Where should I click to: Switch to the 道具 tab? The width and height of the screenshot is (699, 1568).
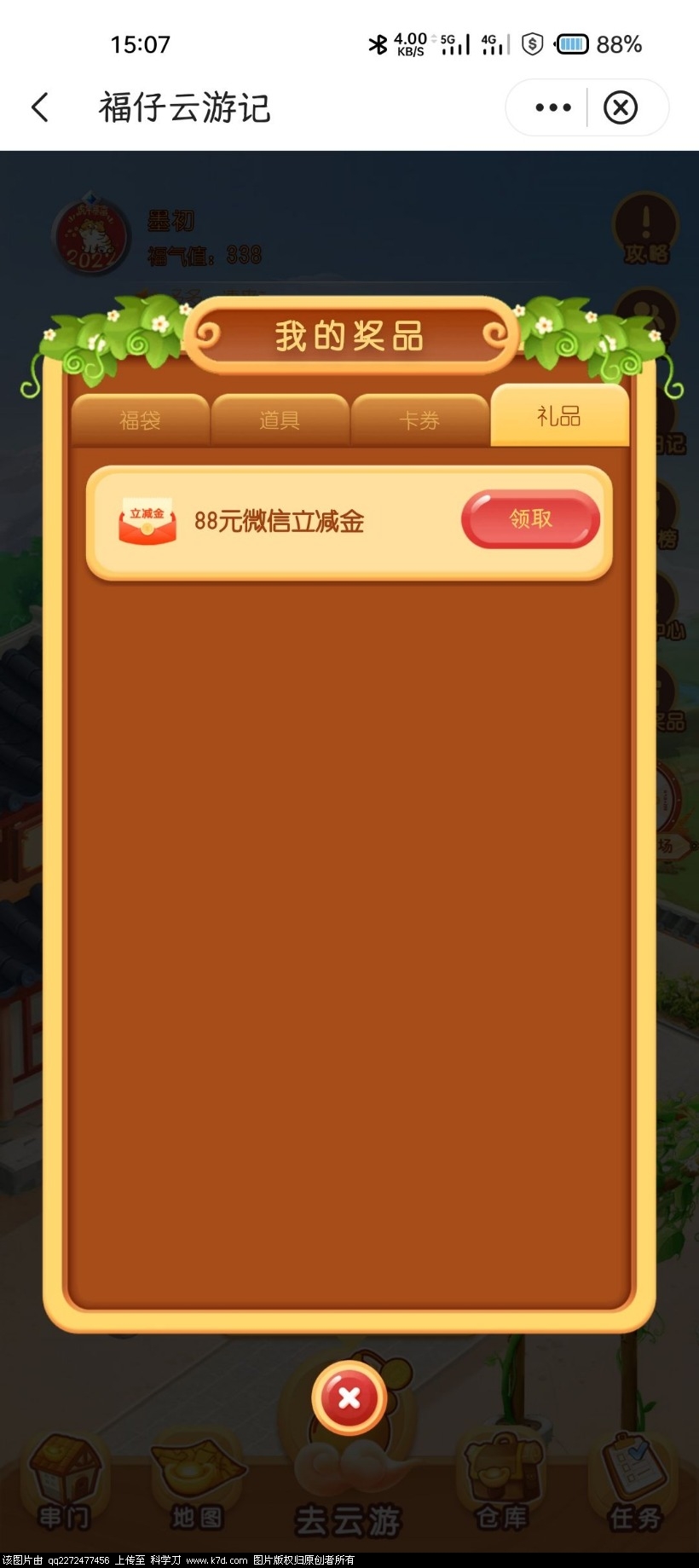tap(280, 420)
